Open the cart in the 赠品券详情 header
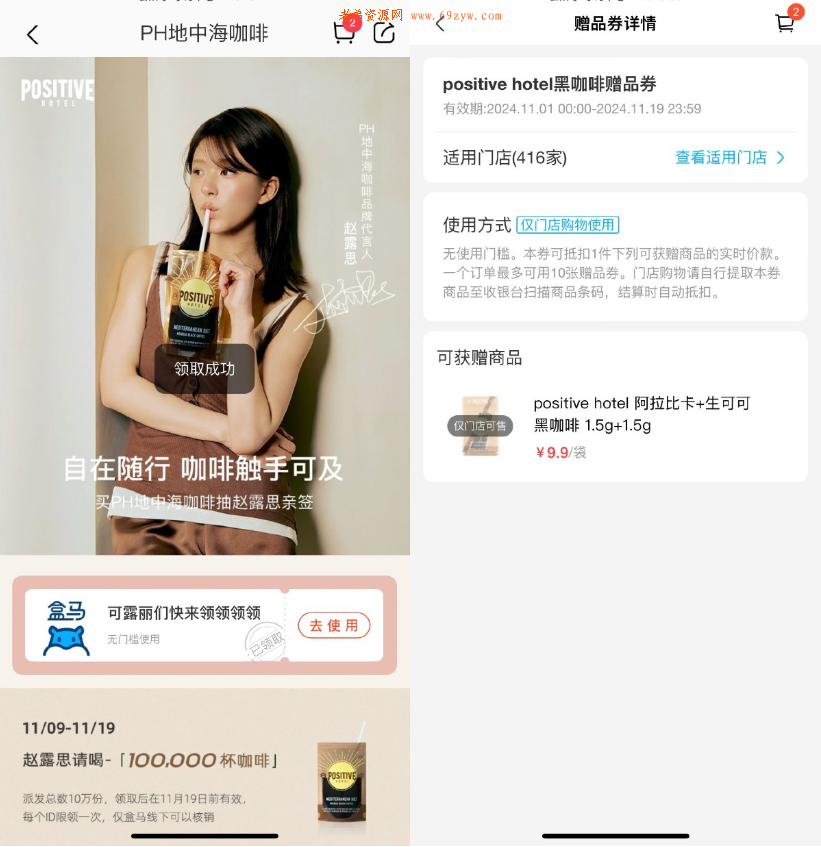This screenshot has height=847, width=821. tap(786, 23)
